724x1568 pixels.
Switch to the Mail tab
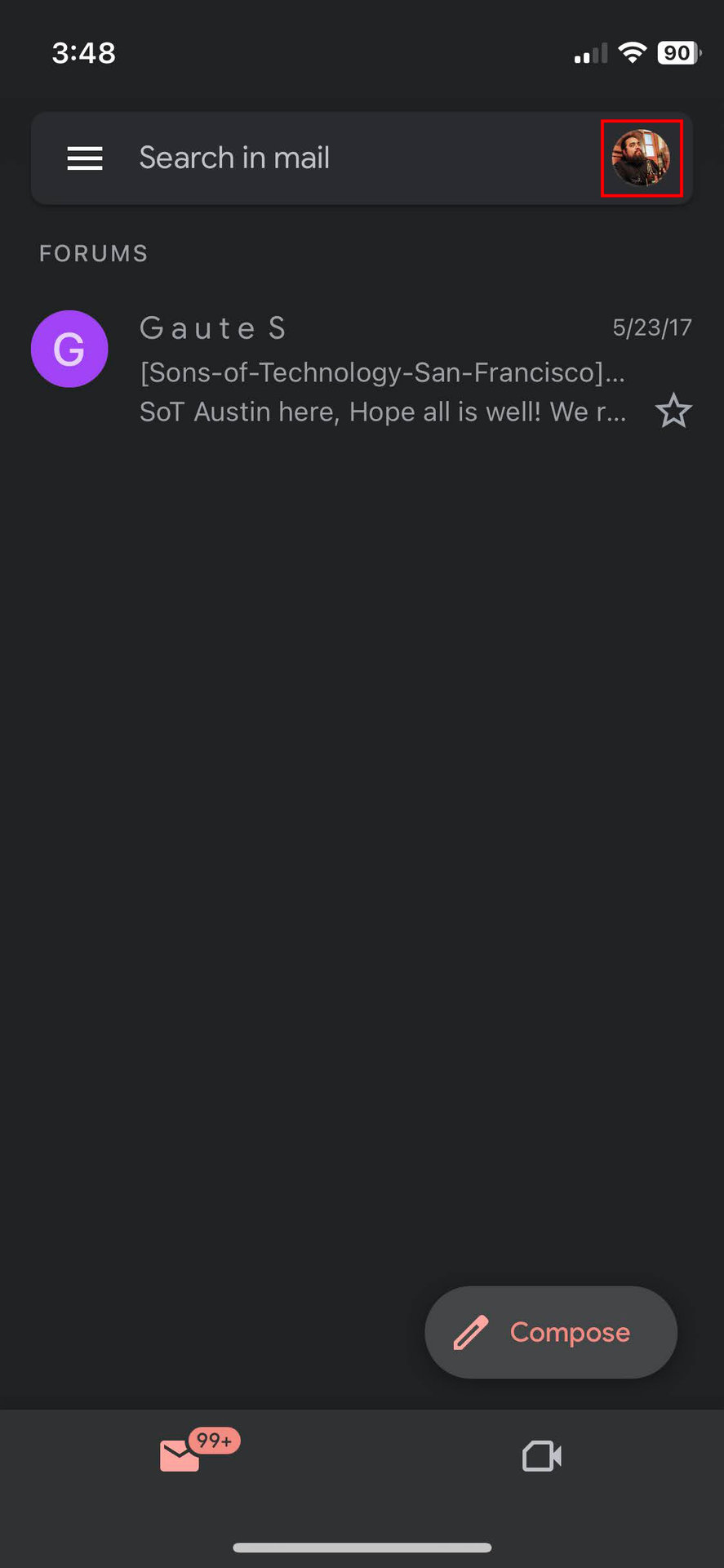[x=181, y=1455]
